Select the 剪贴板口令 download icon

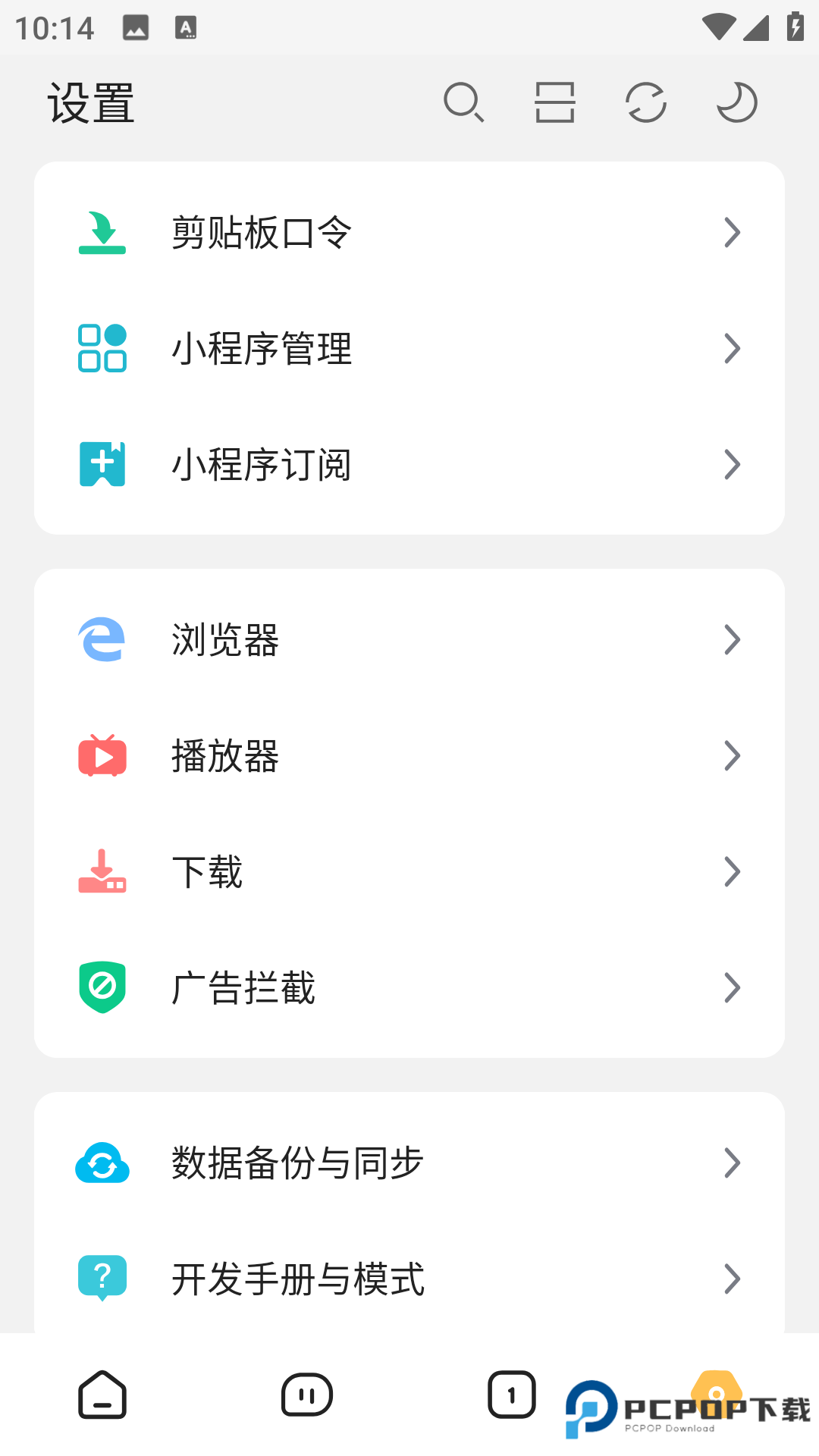(103, 233)
